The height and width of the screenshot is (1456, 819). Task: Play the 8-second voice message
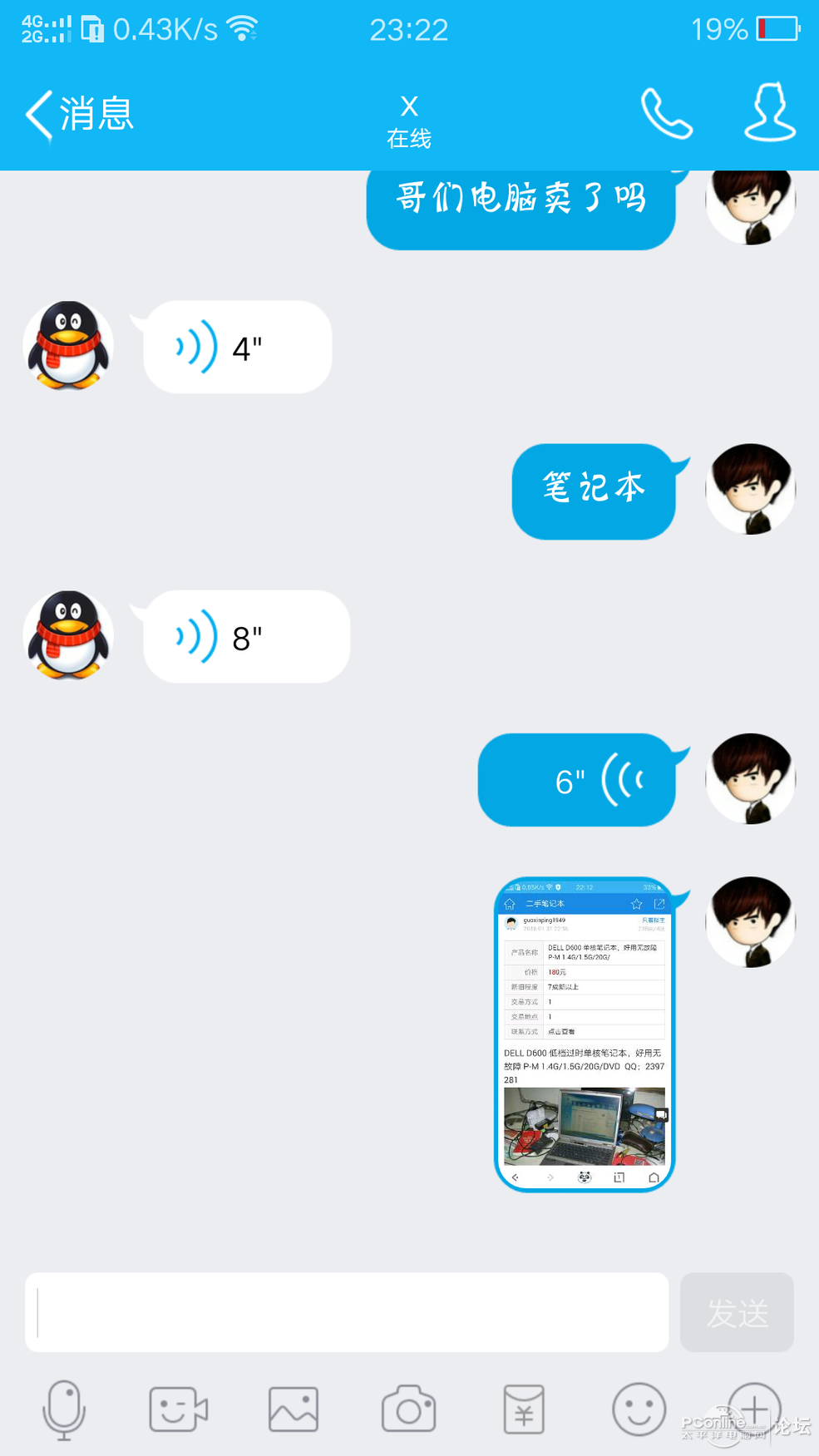[246, 637]
